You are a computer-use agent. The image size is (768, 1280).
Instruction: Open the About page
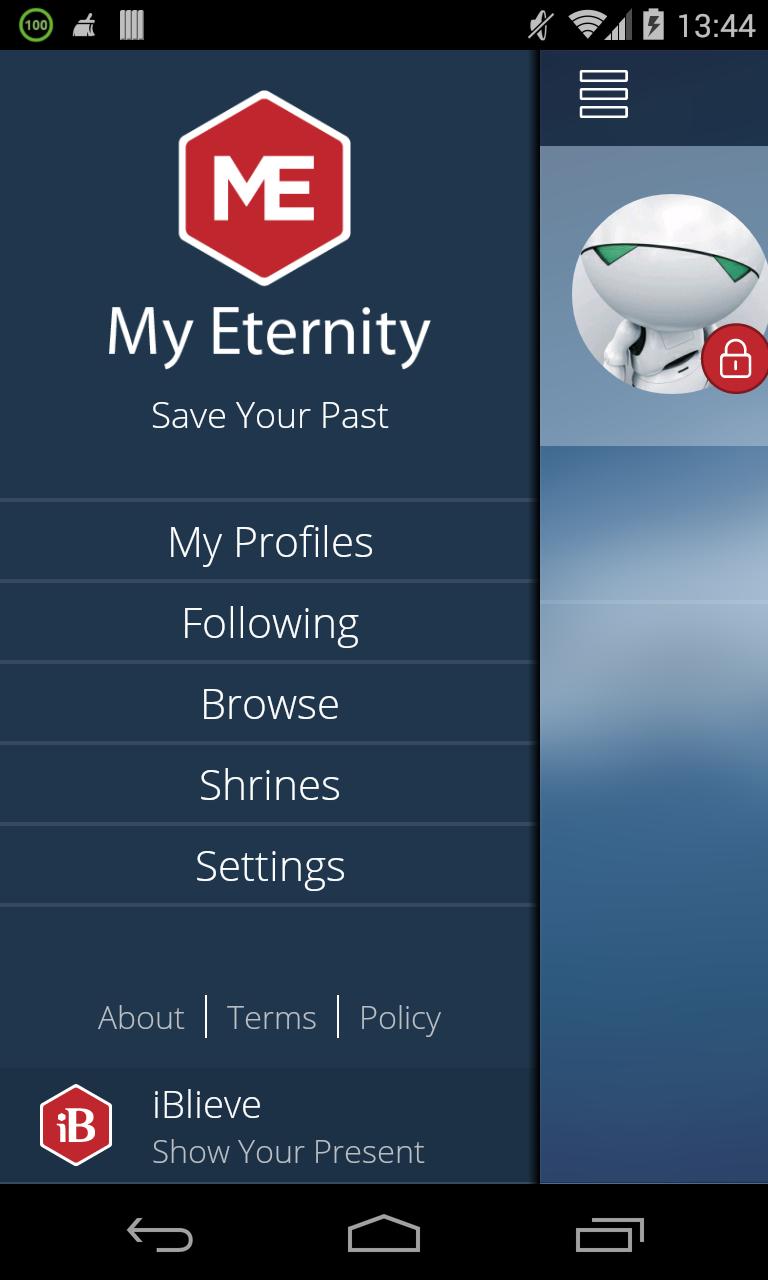[140, 1017]
